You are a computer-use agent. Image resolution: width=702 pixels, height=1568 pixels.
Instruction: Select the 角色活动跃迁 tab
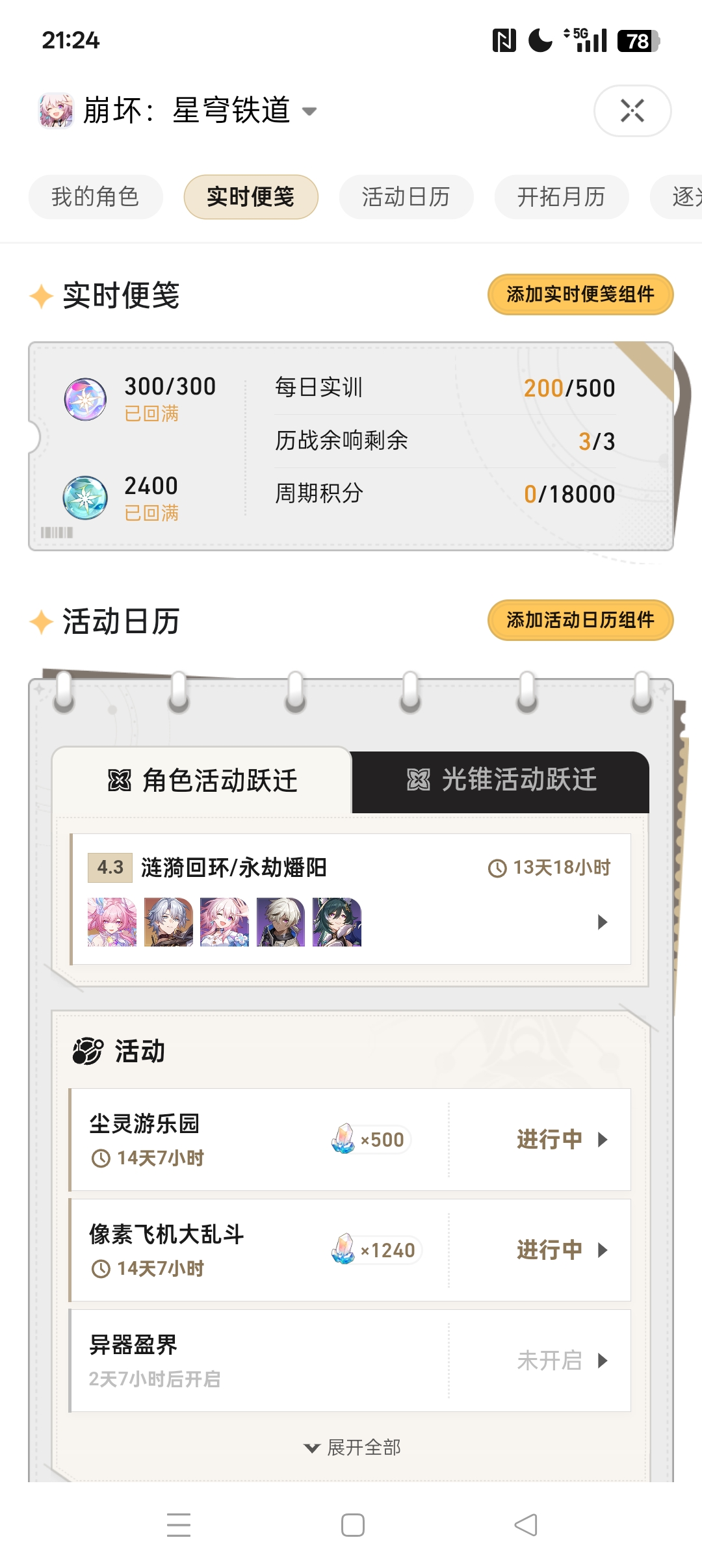[x=202, y=780]
